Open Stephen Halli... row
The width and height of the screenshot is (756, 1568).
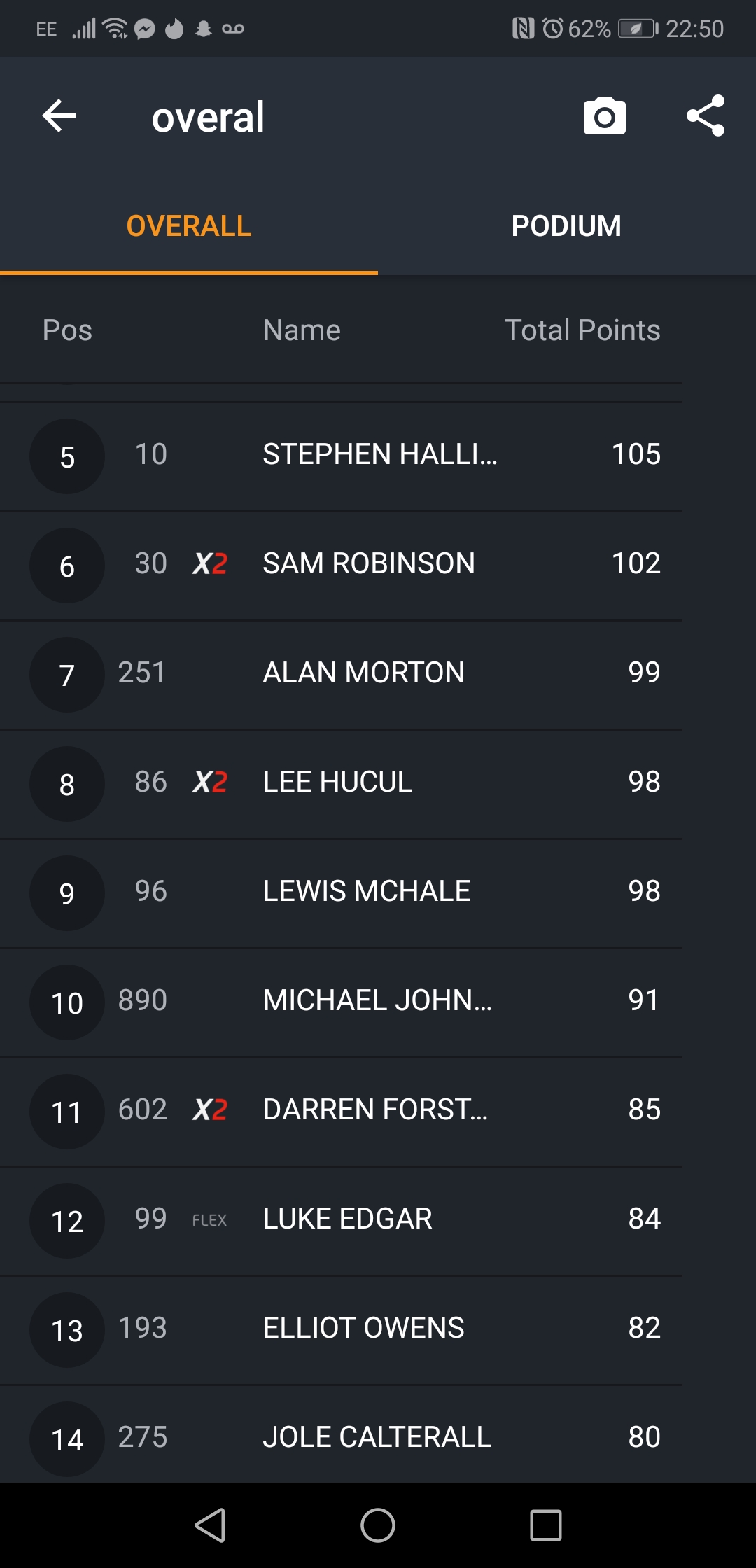point(341,456)
